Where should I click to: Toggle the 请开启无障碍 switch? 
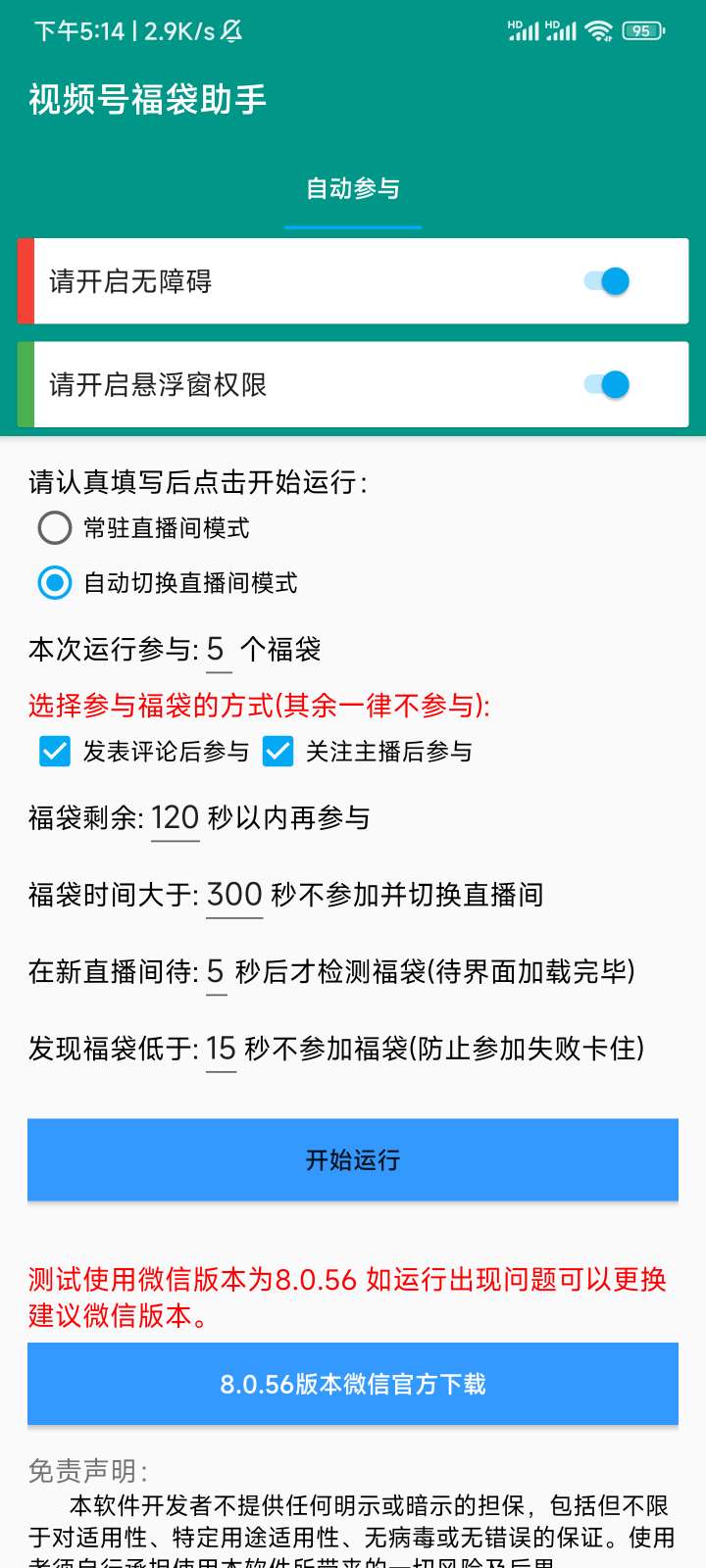pos(607,281)
